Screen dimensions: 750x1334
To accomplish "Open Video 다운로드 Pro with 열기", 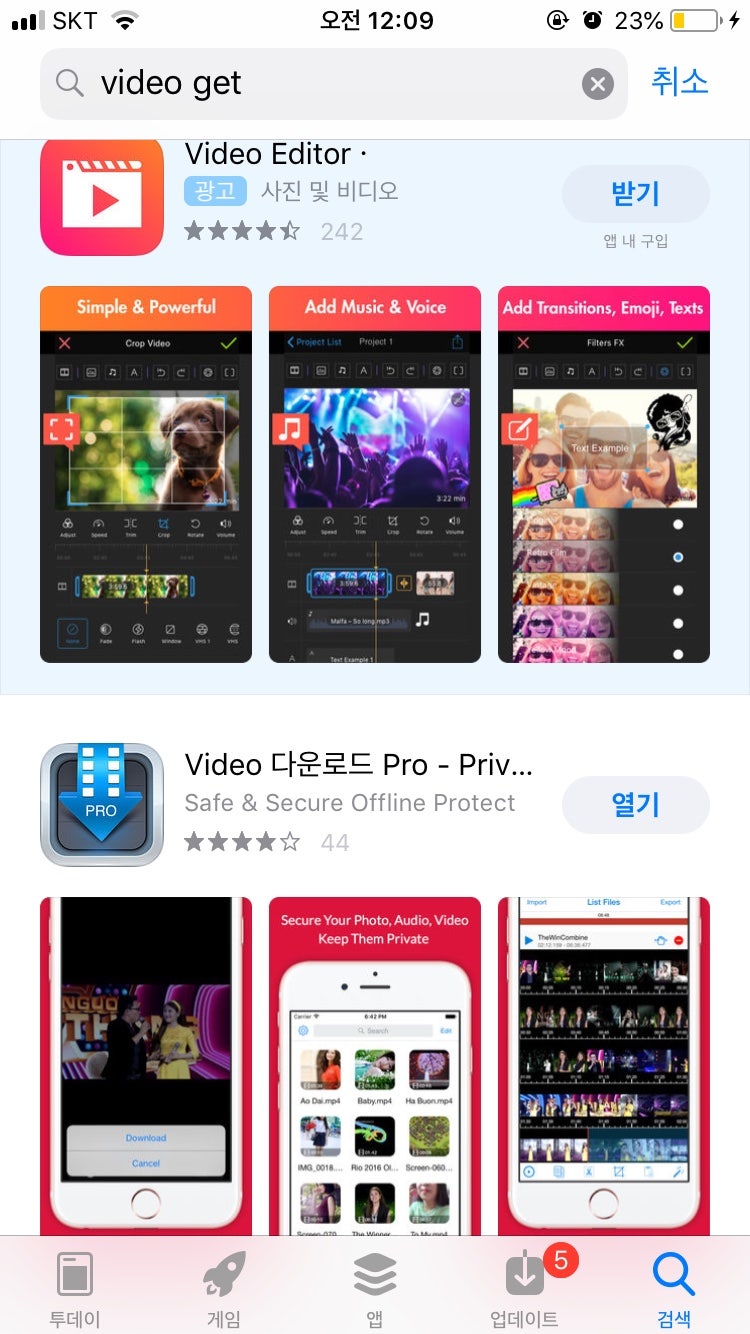I will [x=636, y=805].
